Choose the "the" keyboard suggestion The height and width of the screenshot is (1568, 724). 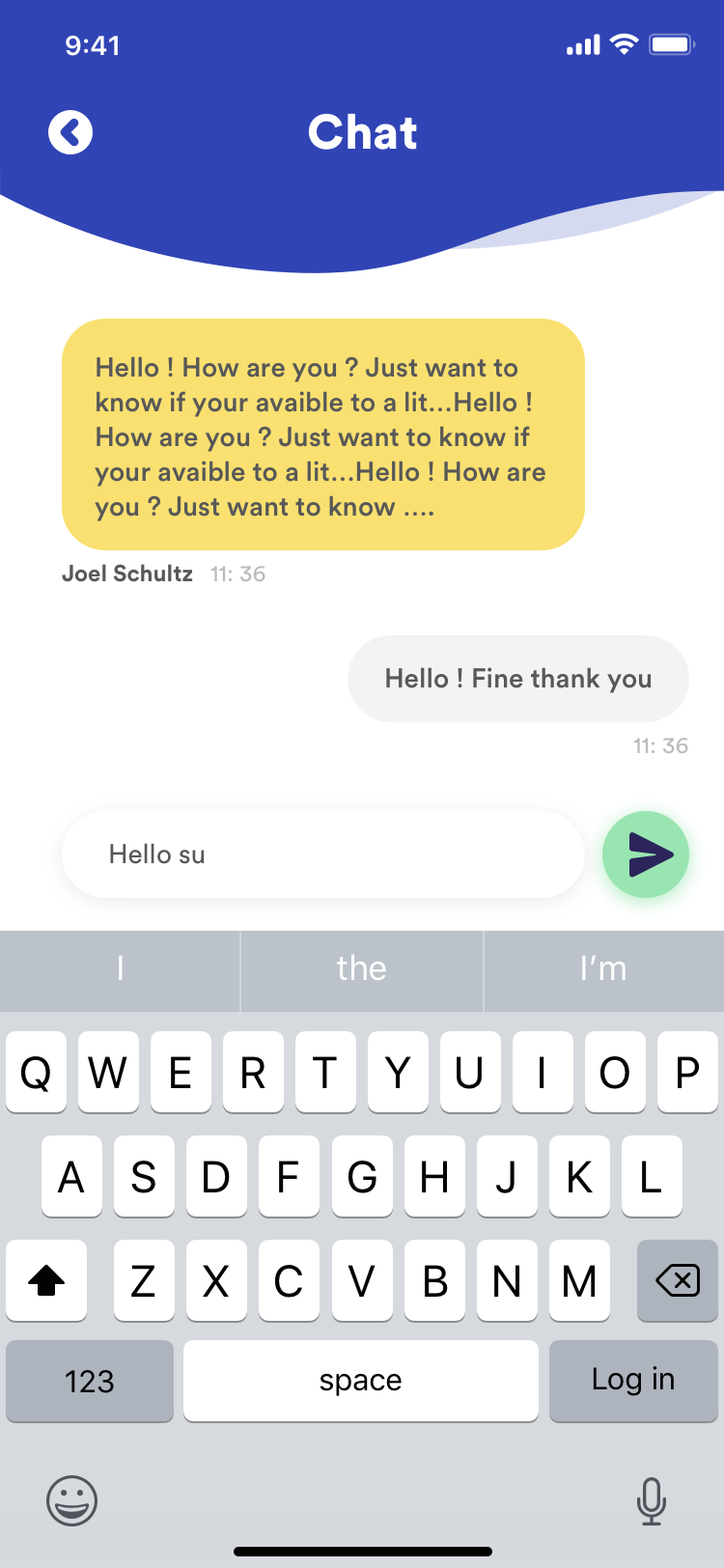click(x=361, y=968)
